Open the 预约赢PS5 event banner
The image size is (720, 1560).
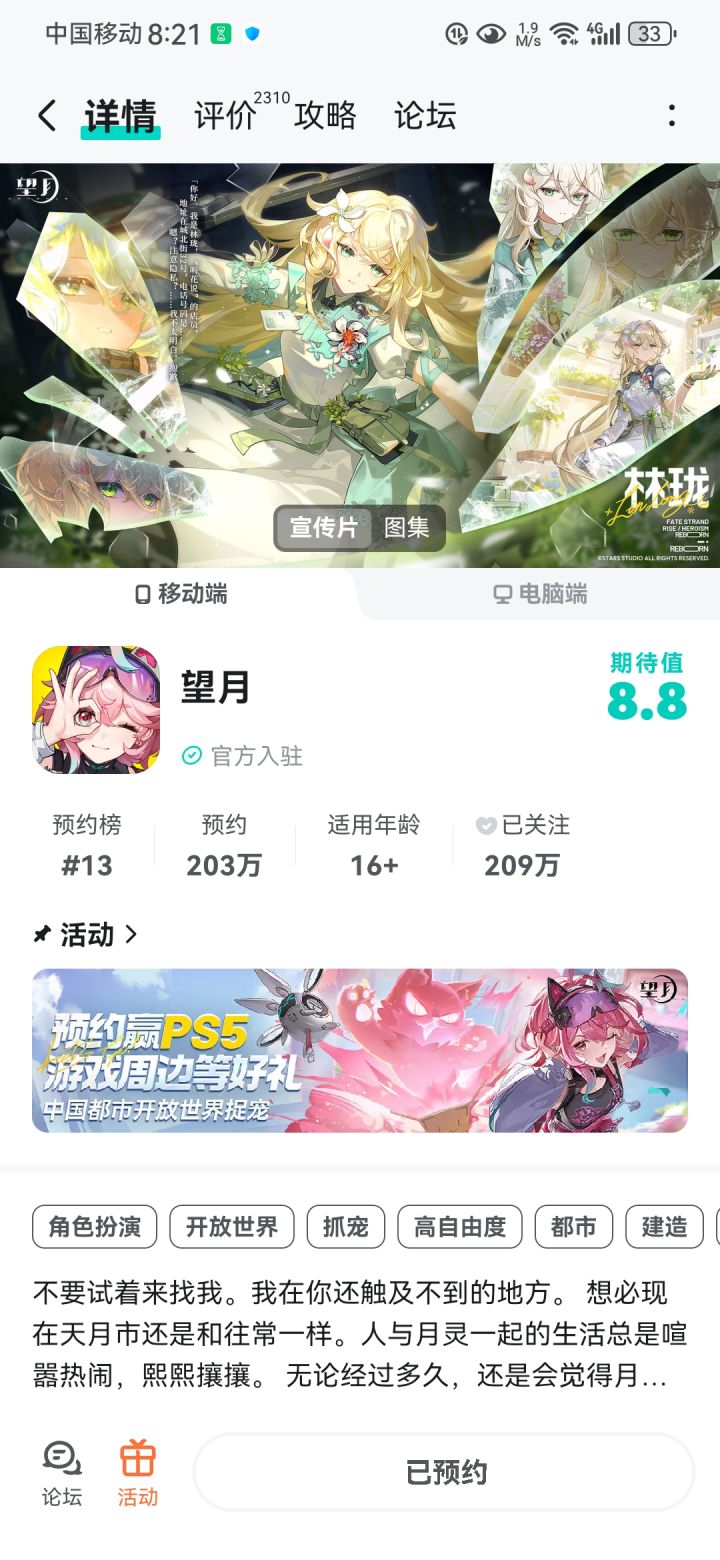360,1052
